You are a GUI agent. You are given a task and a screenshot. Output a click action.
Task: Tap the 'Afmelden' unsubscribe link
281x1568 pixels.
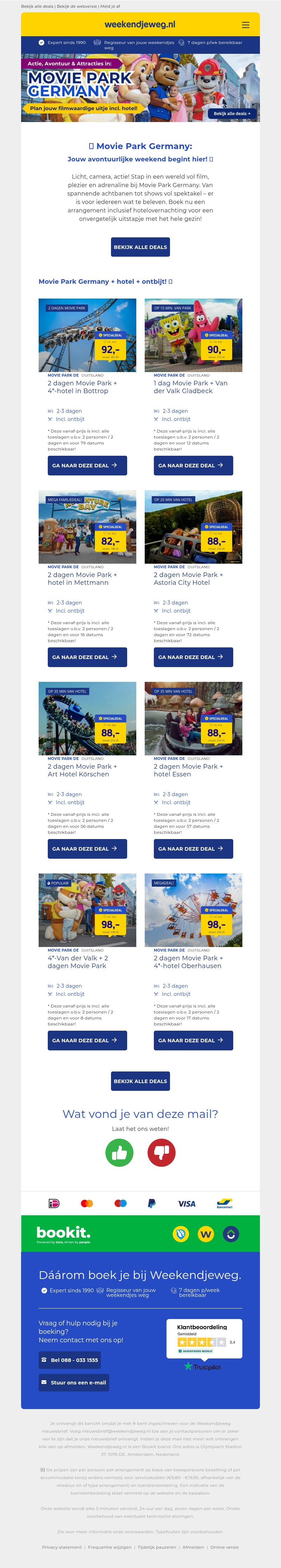click(193, 1547)
